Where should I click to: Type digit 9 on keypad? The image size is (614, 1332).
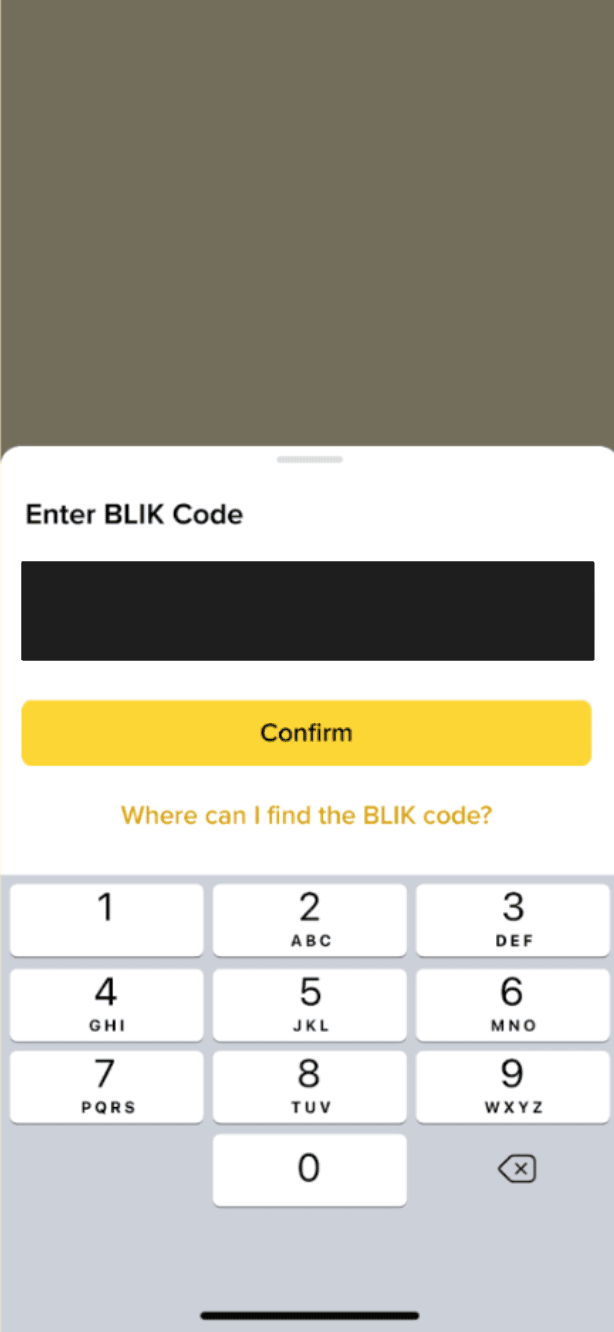(512, 1086)
